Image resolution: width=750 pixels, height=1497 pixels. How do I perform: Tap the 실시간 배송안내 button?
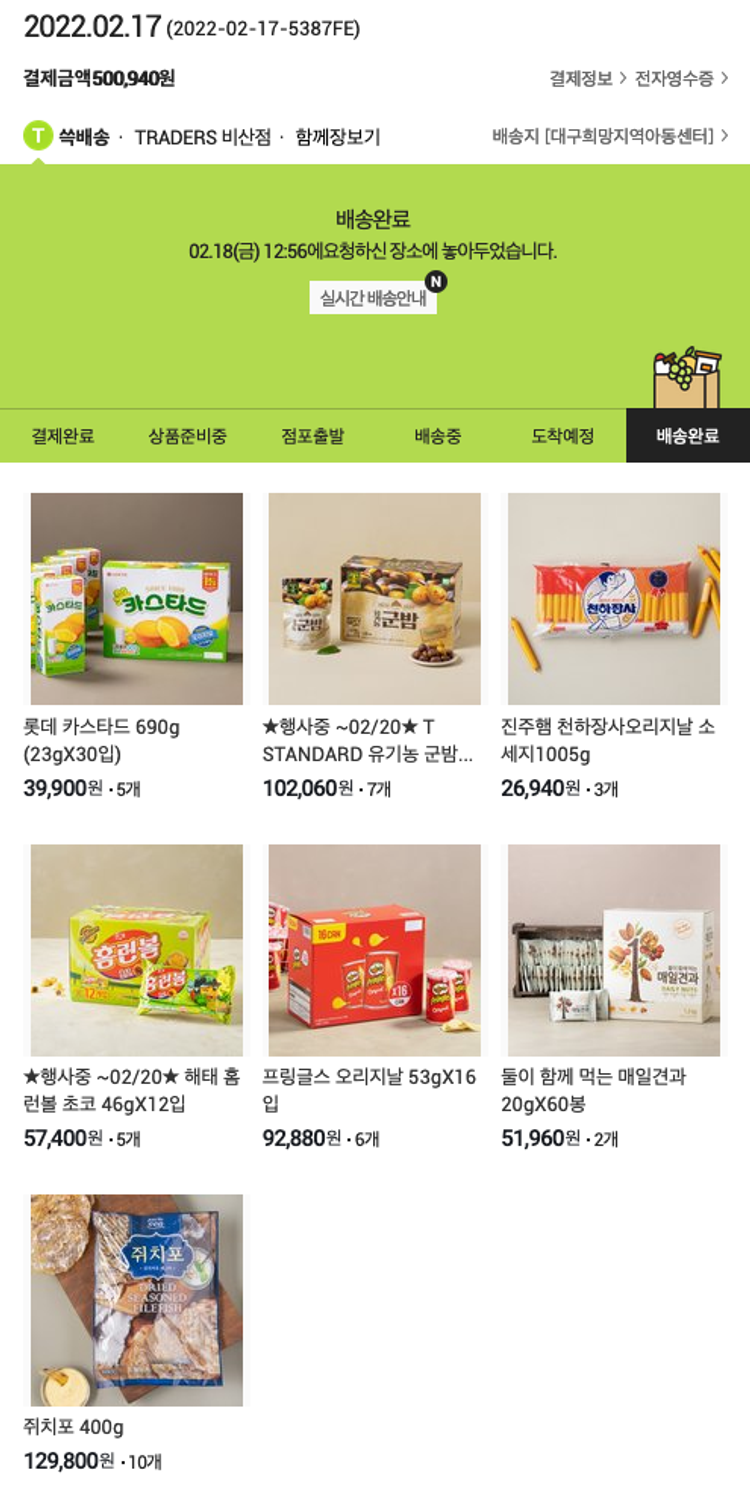click(373, 297)
